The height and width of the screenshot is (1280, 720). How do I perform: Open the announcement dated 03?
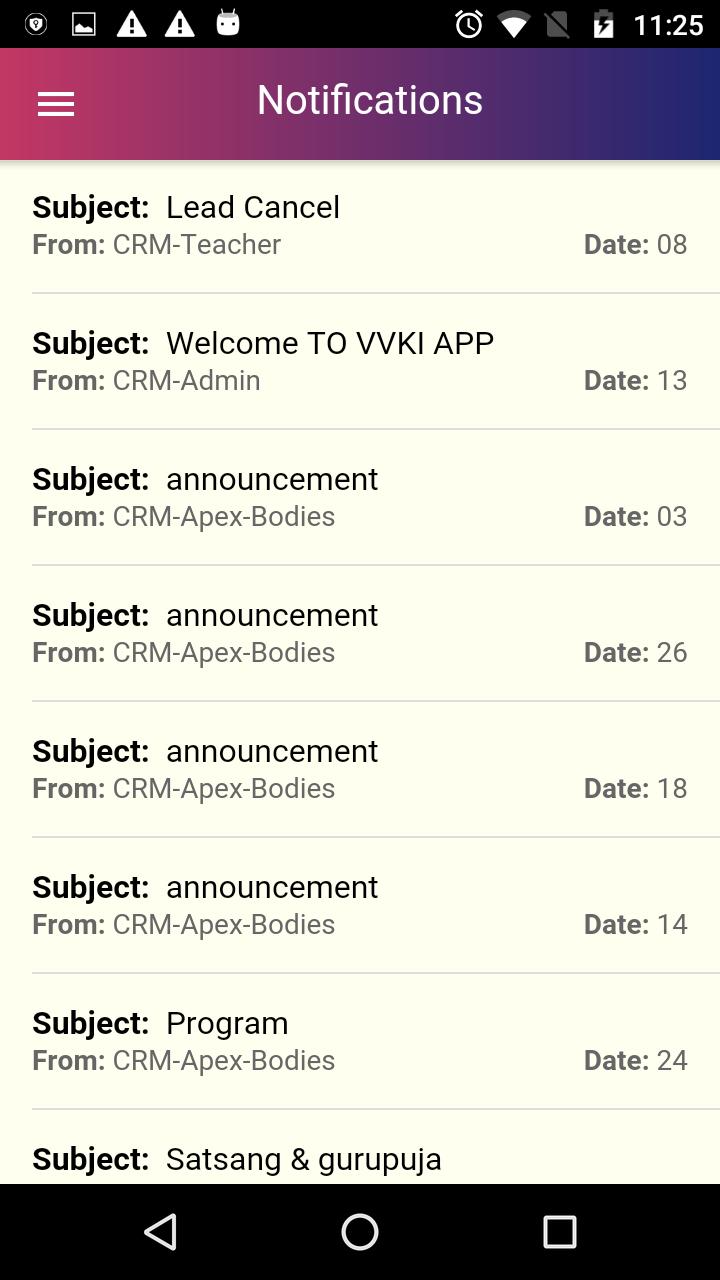(x=360, y=497)
